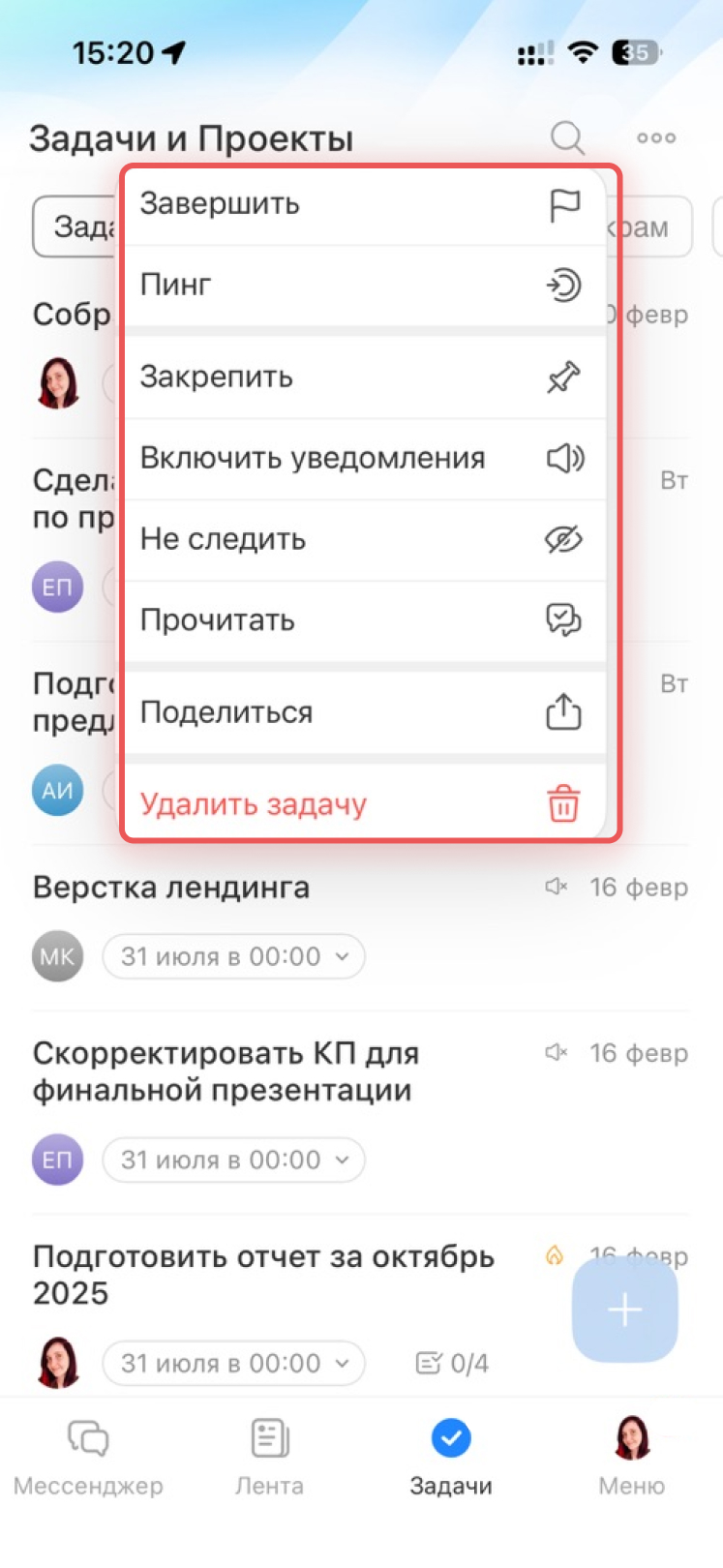Add a new task with plus button

point(624,1310)
